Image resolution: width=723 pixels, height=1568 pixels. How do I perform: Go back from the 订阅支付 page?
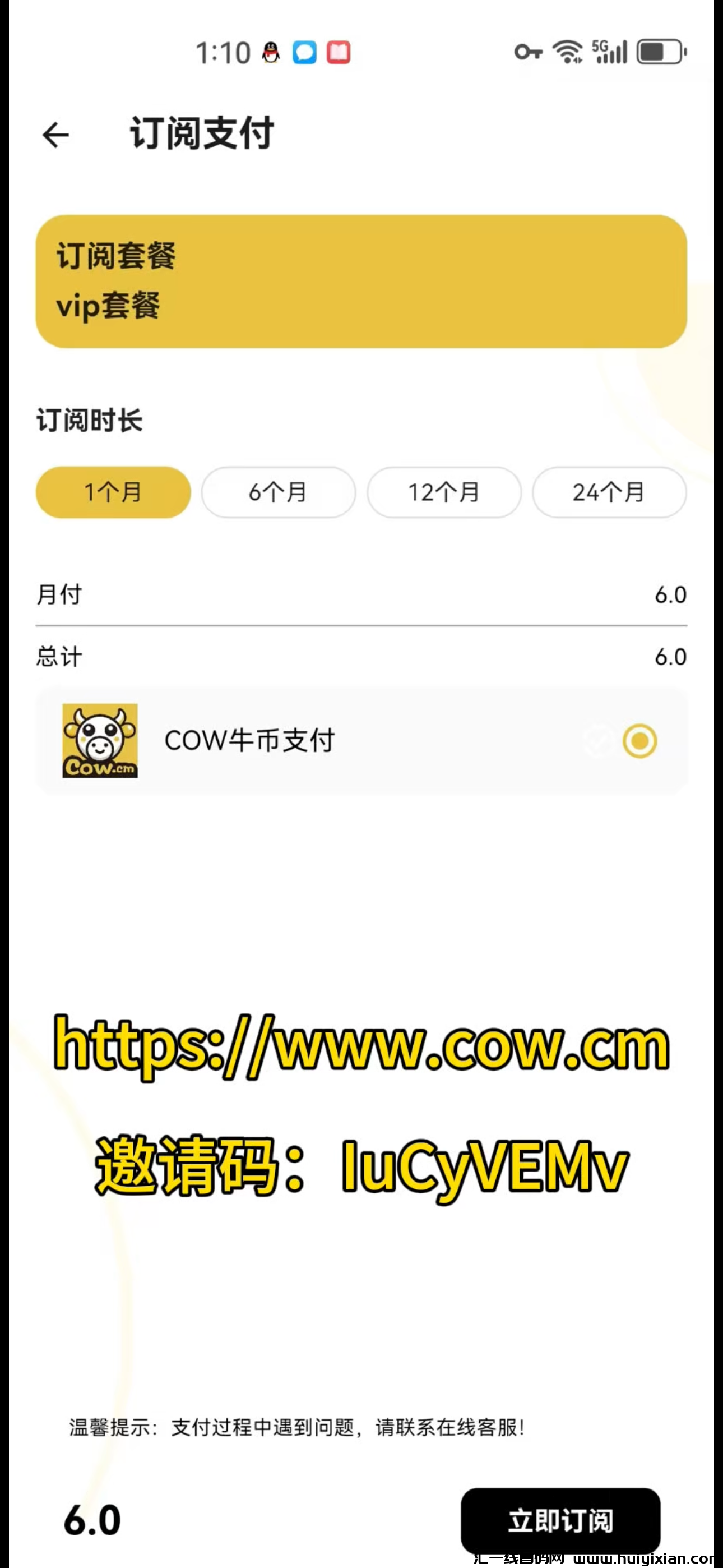(56, 135)
